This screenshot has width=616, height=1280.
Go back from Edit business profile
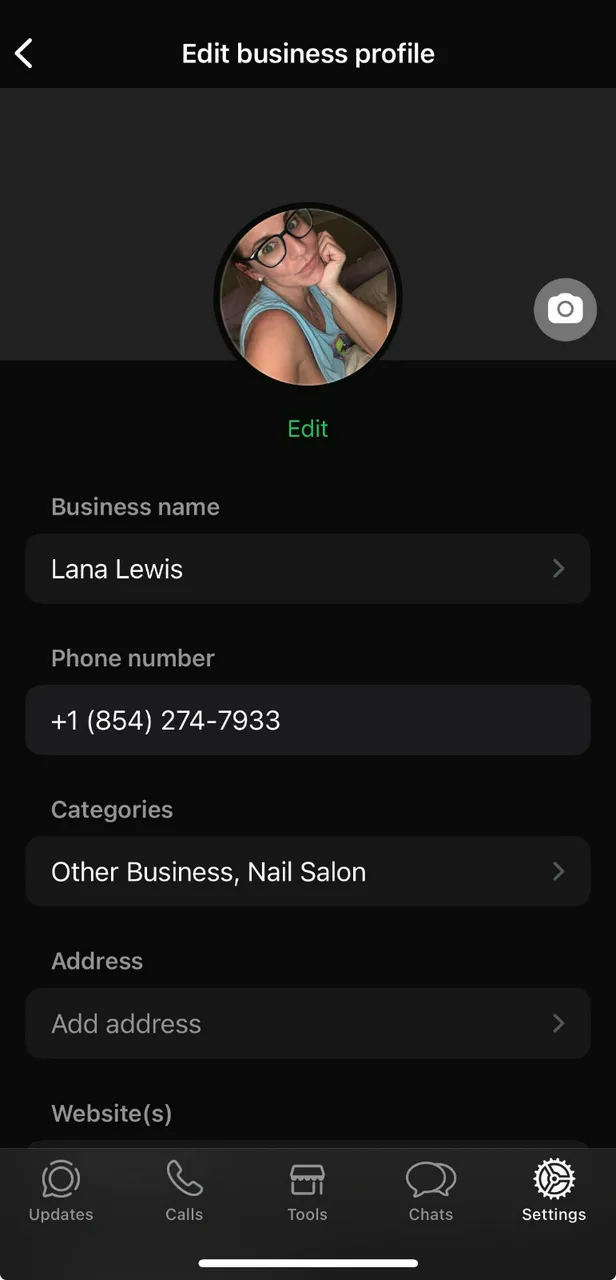(25, 54)
